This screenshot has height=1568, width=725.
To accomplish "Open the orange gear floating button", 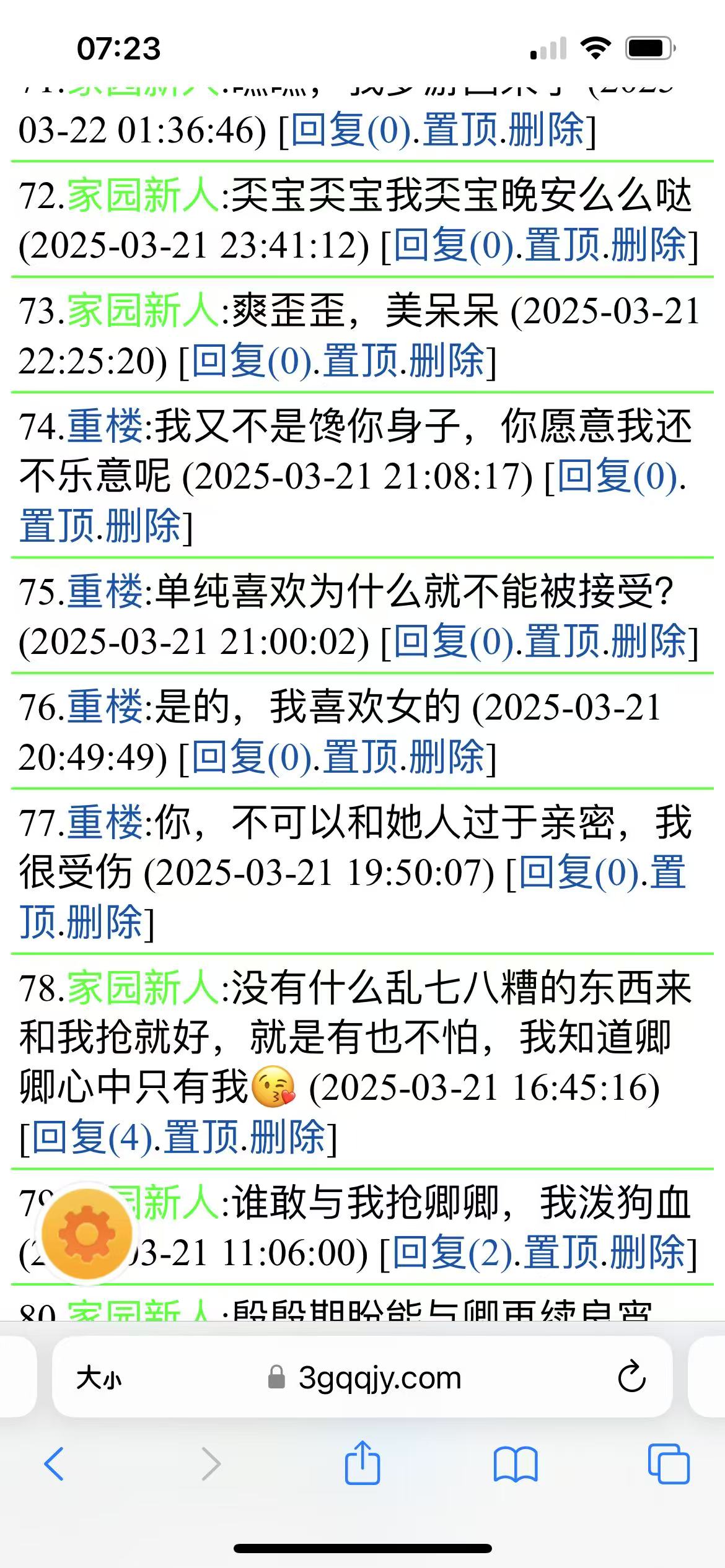I will 87,1235.
